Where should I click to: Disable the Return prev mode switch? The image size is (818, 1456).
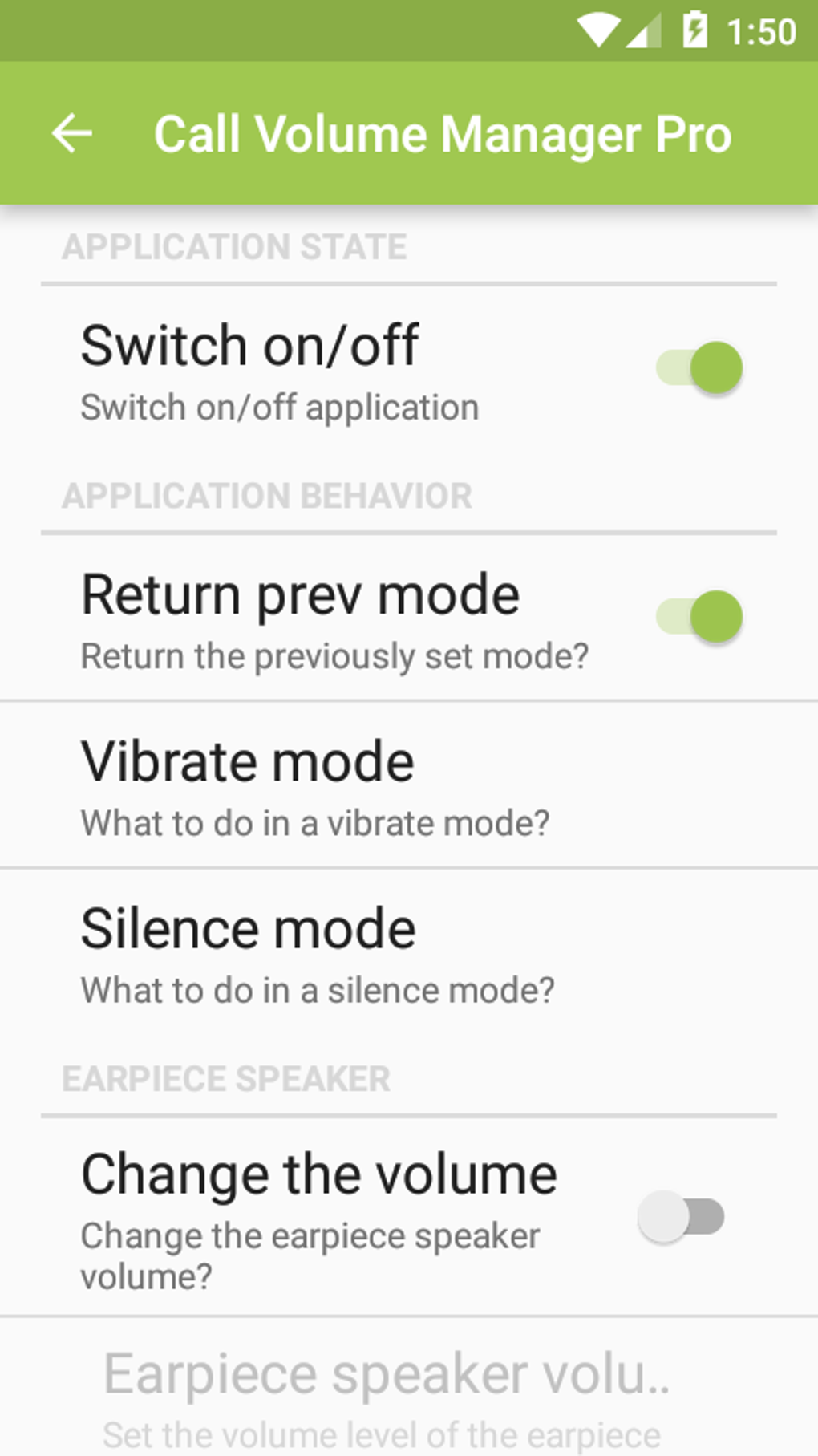699,617
